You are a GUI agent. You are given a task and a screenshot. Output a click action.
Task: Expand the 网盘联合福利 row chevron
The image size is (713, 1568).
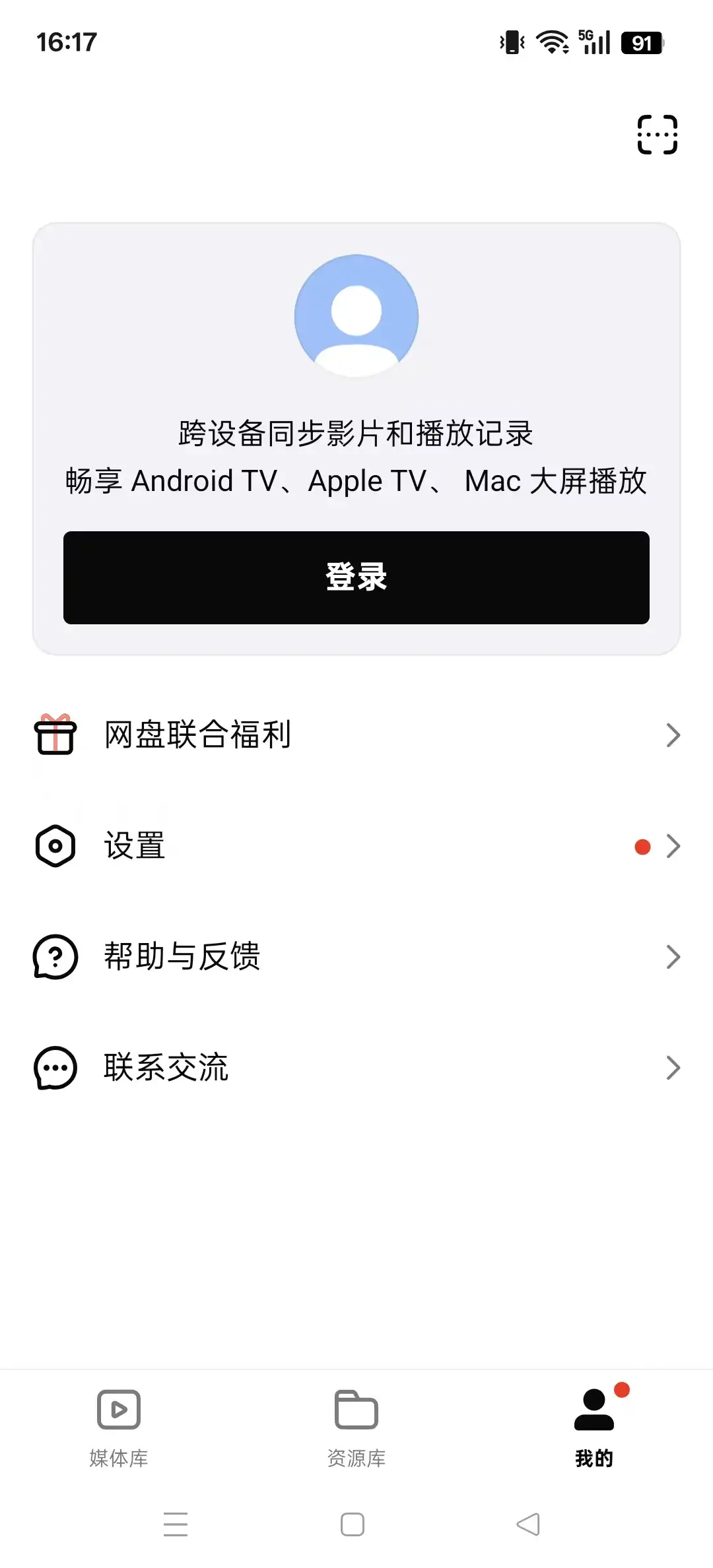[x=673, y=735]
